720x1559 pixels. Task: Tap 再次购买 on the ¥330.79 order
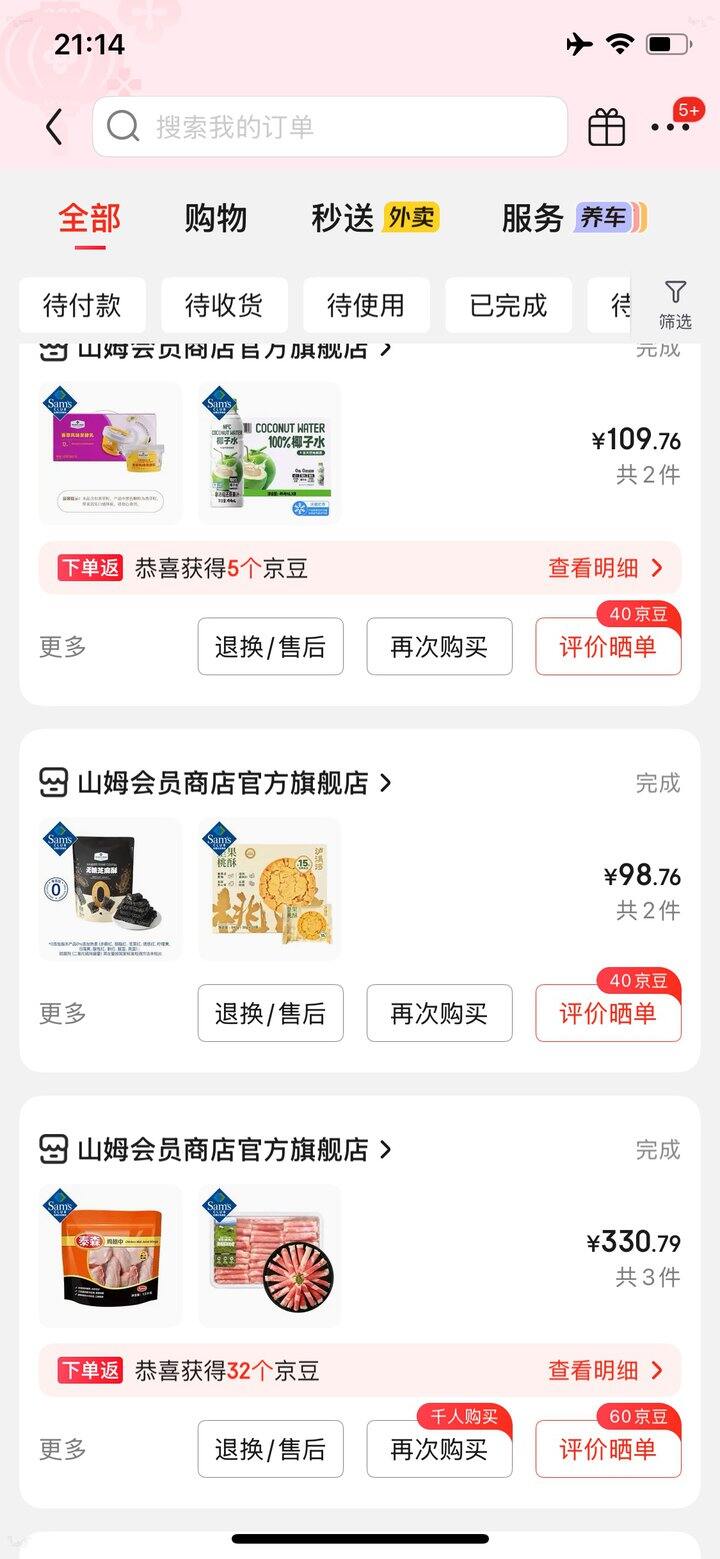pos(439,1449)
